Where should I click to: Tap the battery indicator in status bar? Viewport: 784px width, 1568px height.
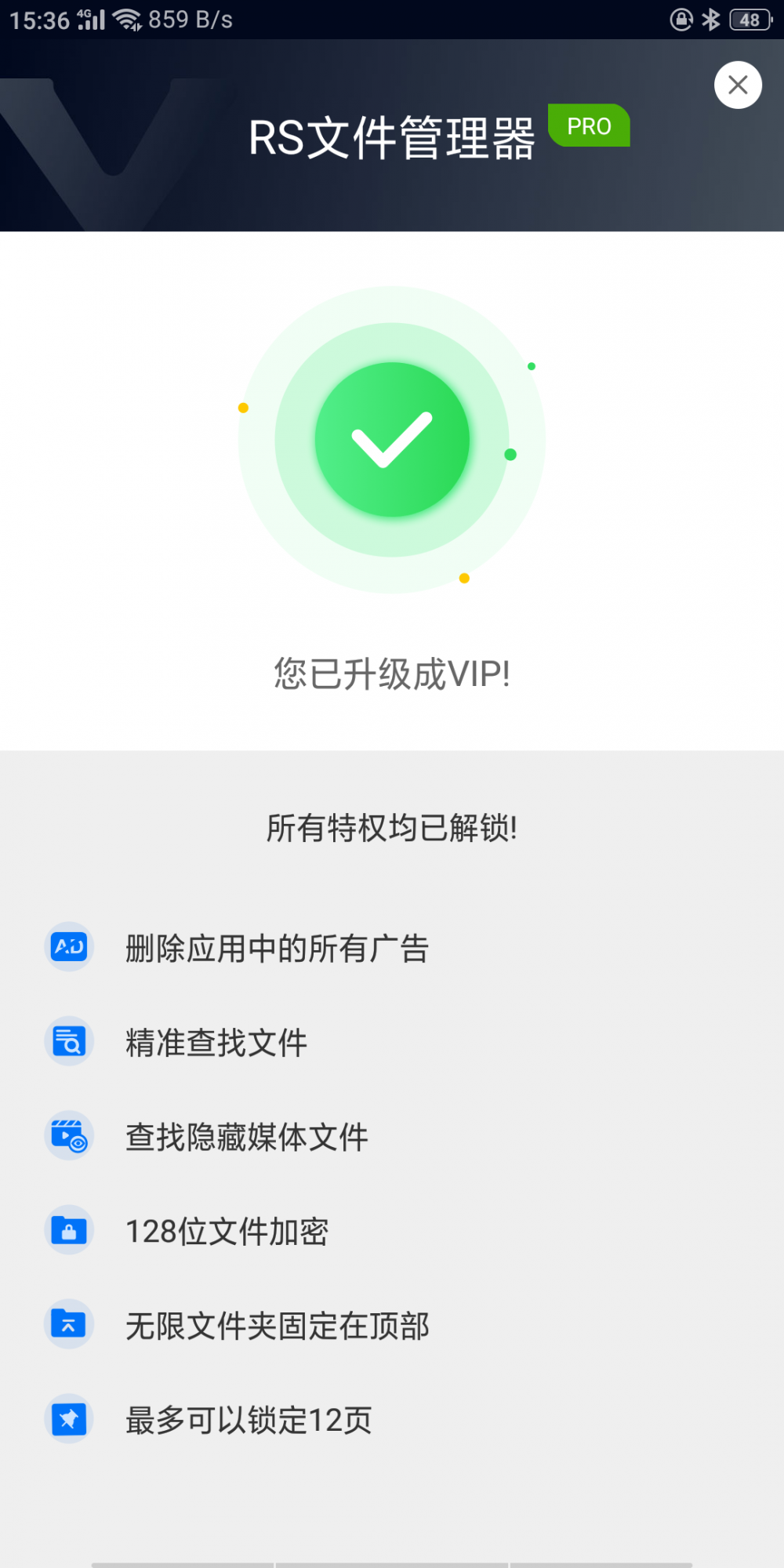tap(750, 20)
